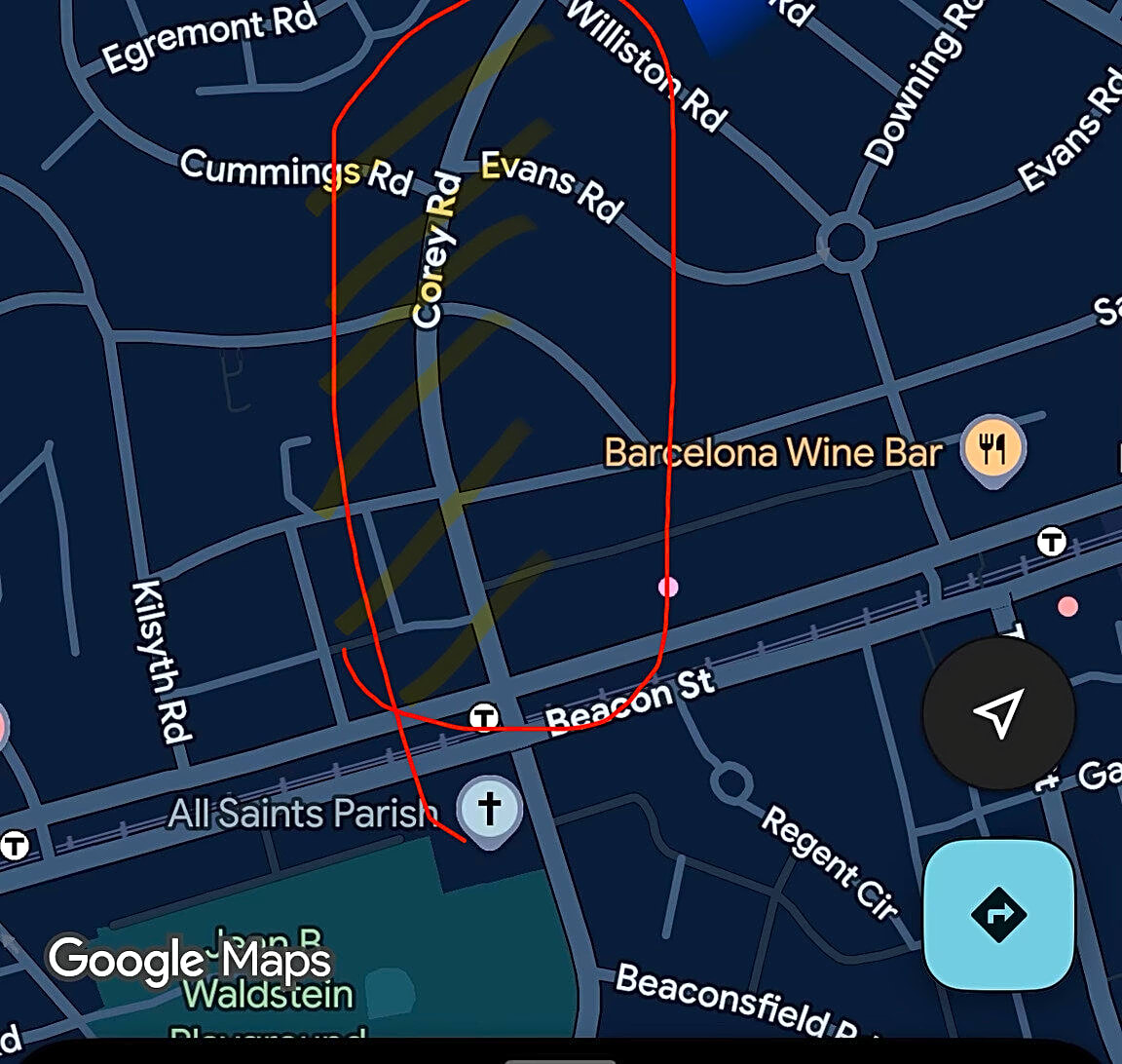The image size is (1122, 1064).
Task: Select the All Saints Parish church marker
Action: (490, 809)
